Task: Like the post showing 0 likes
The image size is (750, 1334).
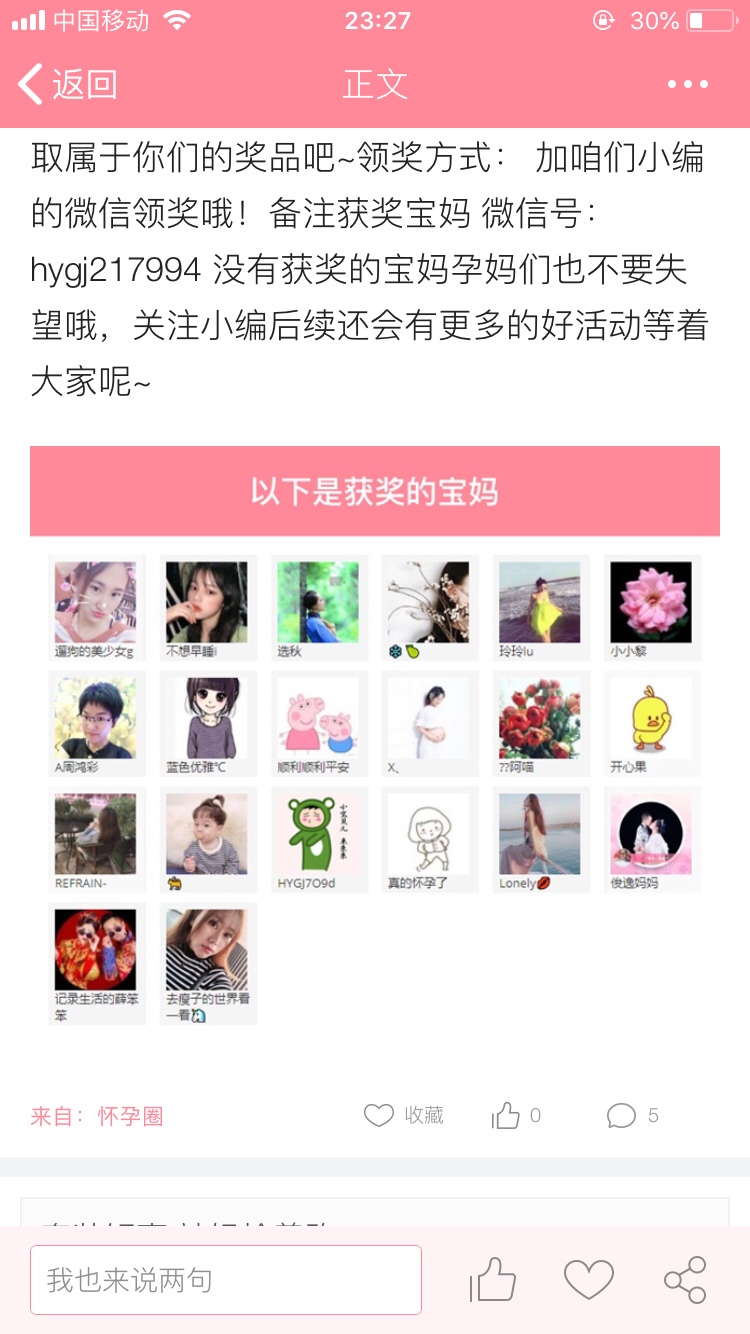Action: coord(516,1115)
